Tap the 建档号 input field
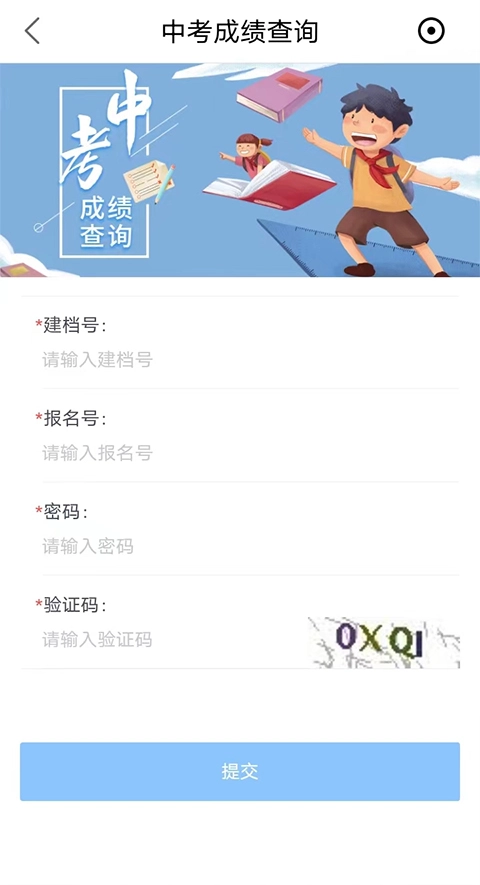This screenshot has width=480, height=885. [250, 360]
